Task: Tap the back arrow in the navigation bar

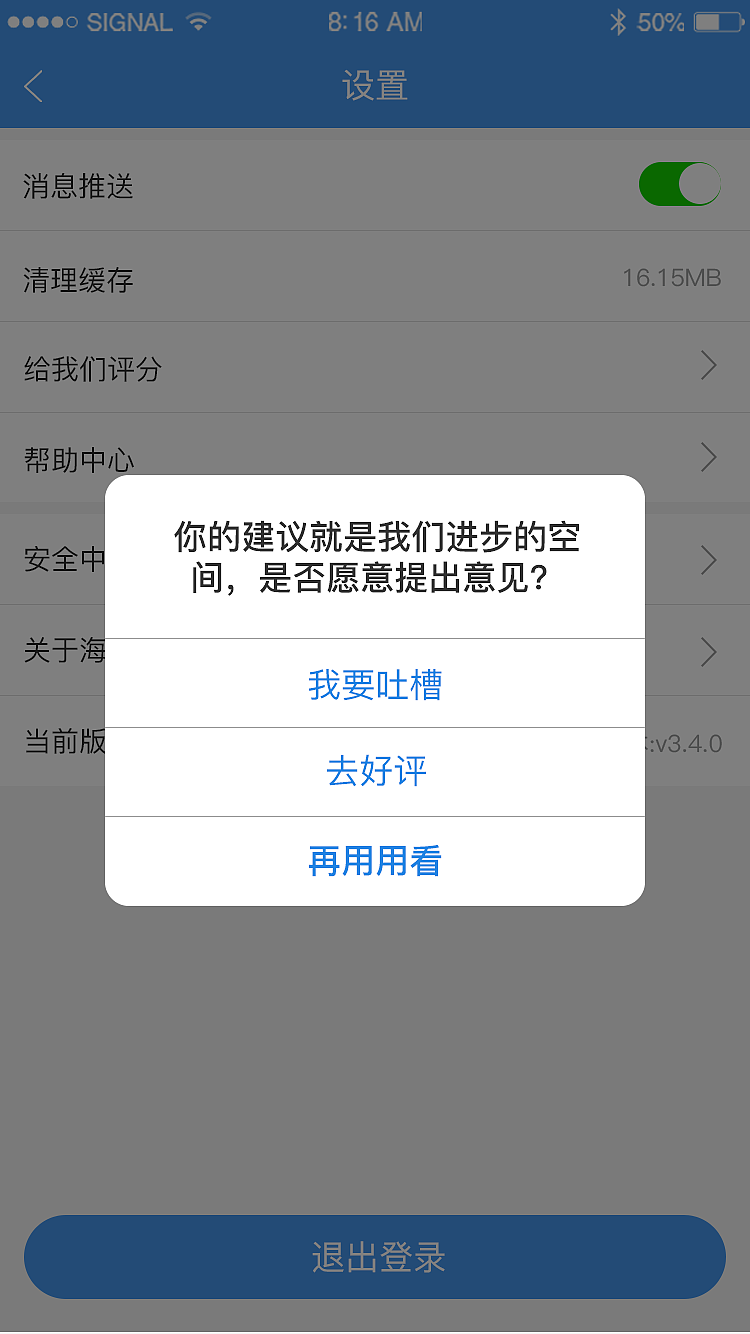Action: point(33,87)
